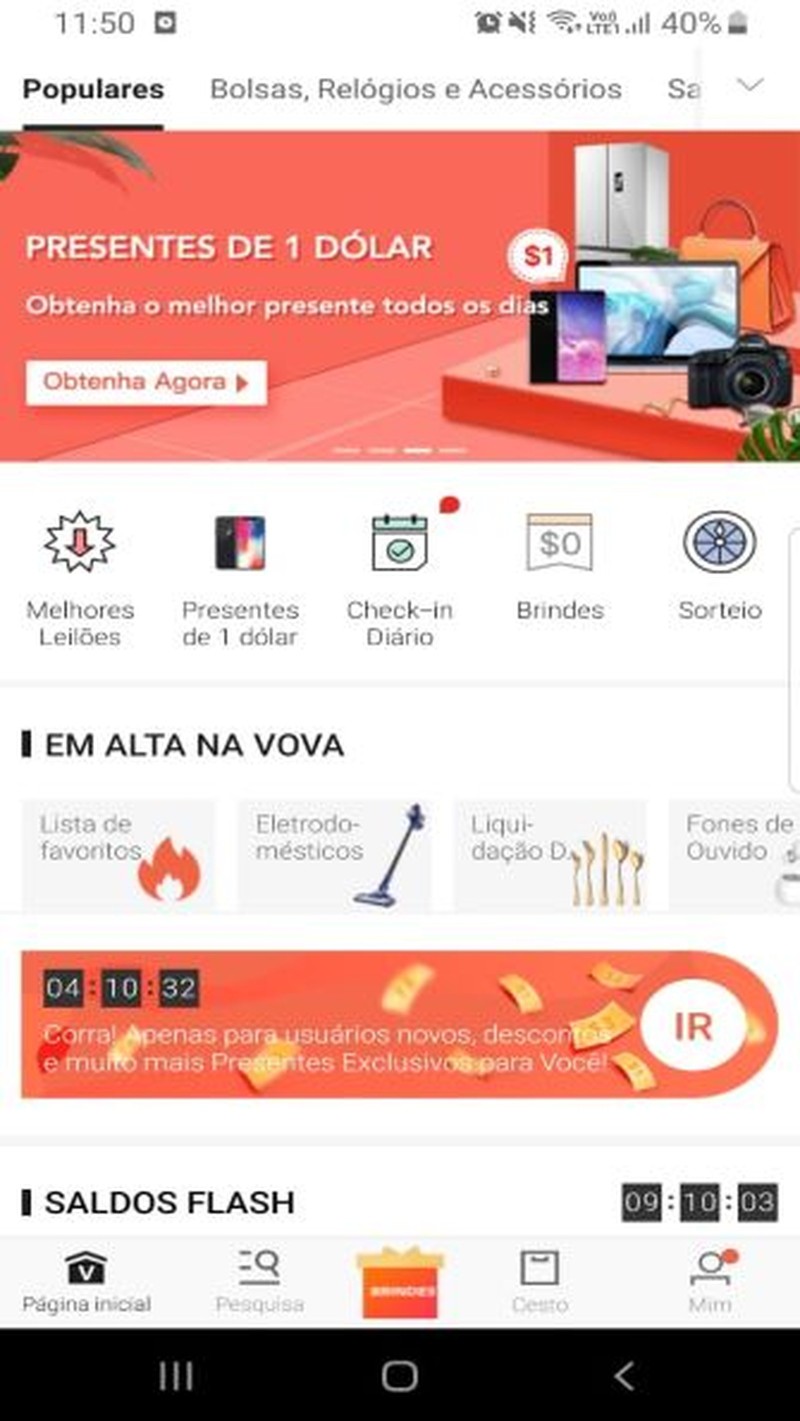Open the Android recent apps button
Viewport: 800px width, 1421px height.
(176, 1376)
